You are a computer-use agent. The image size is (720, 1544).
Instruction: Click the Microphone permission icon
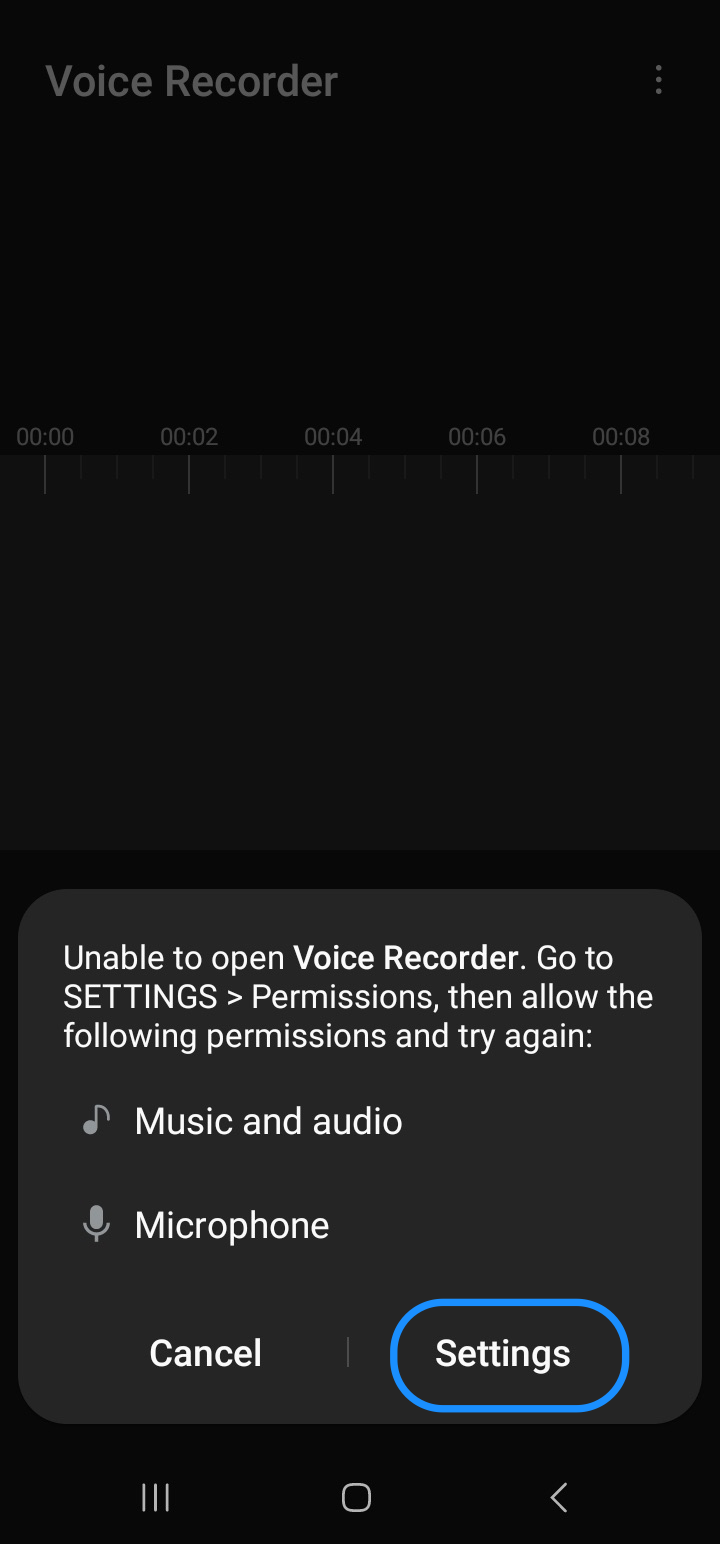pyautogui.click(x=95, y=1223)
